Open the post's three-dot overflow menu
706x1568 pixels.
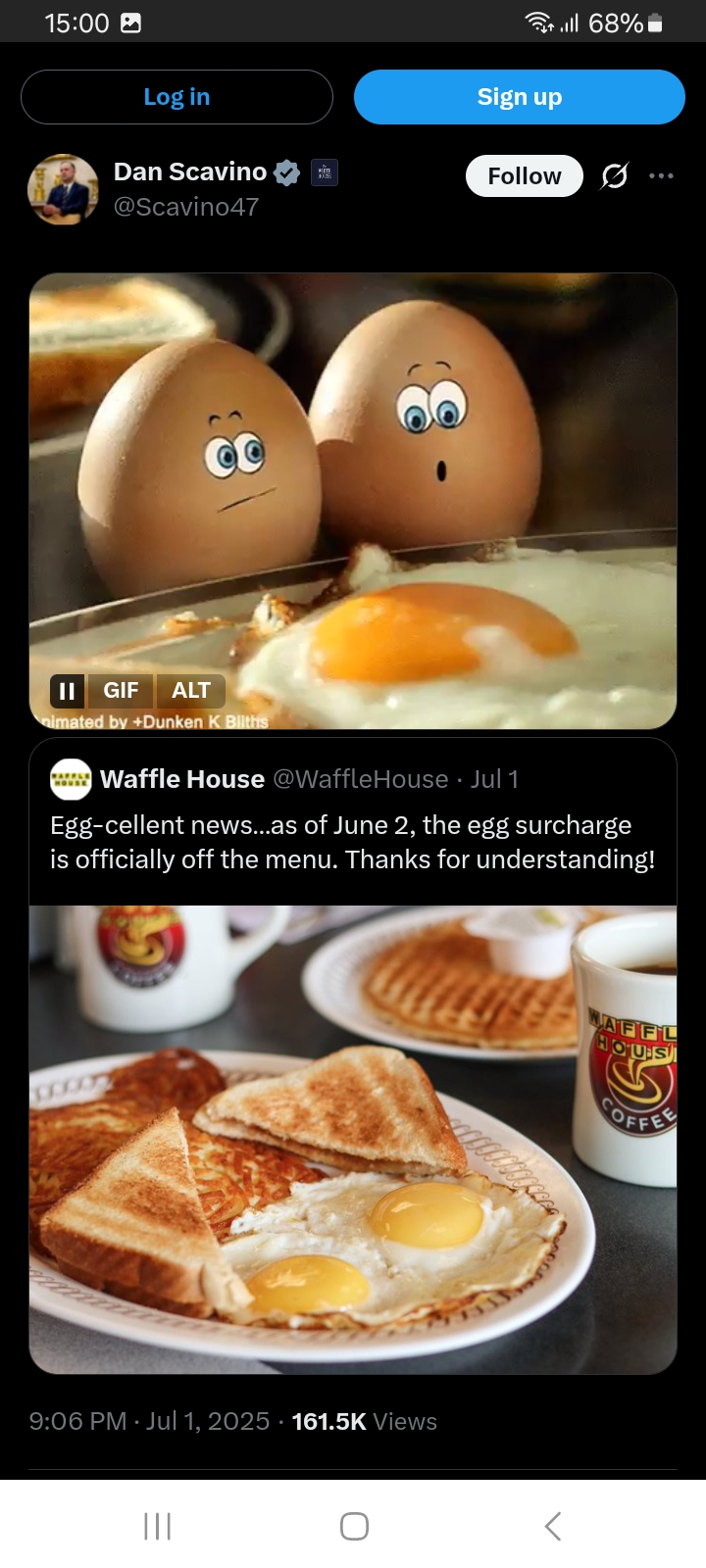(662, 176)
